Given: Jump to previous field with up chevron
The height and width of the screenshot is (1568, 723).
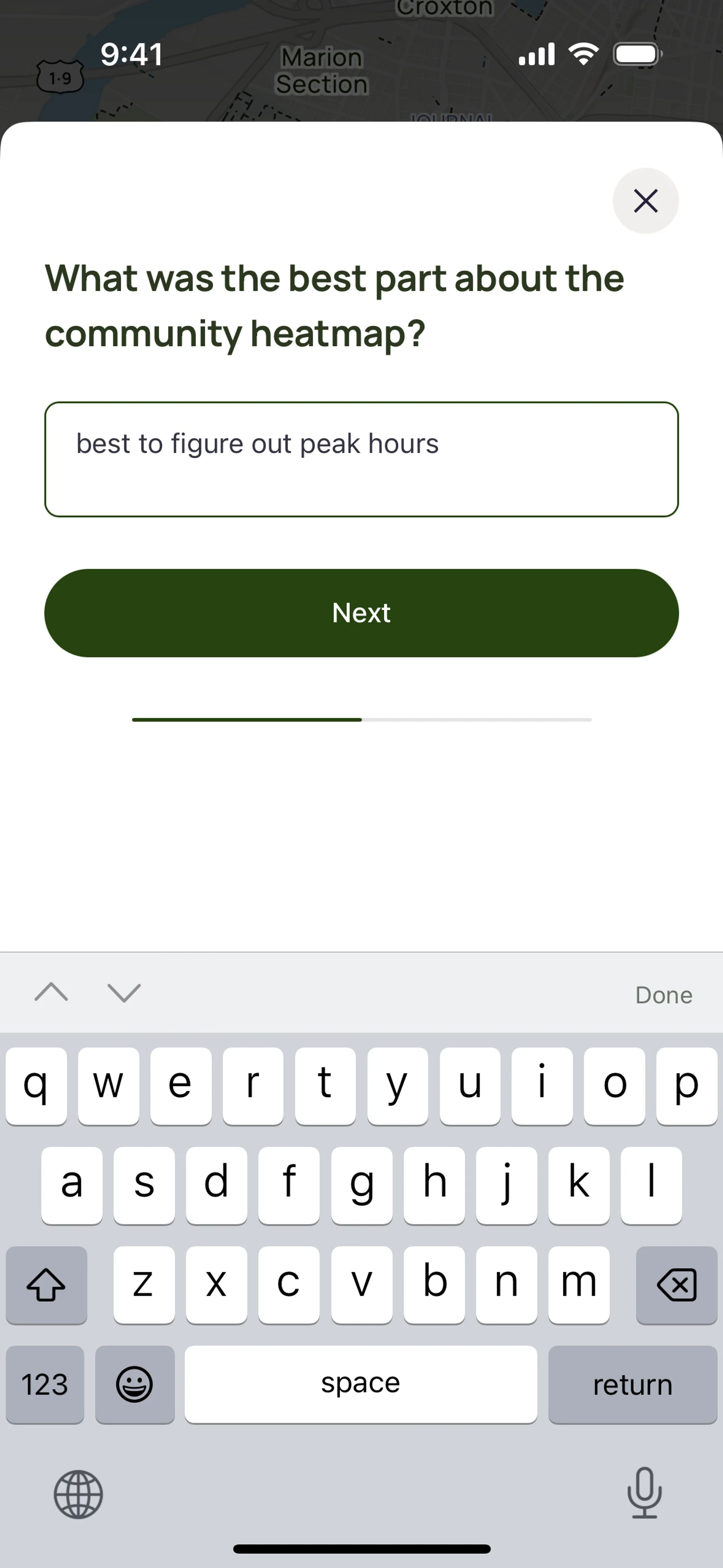Looking at the screenshot, I should click(x=51, y=993).
